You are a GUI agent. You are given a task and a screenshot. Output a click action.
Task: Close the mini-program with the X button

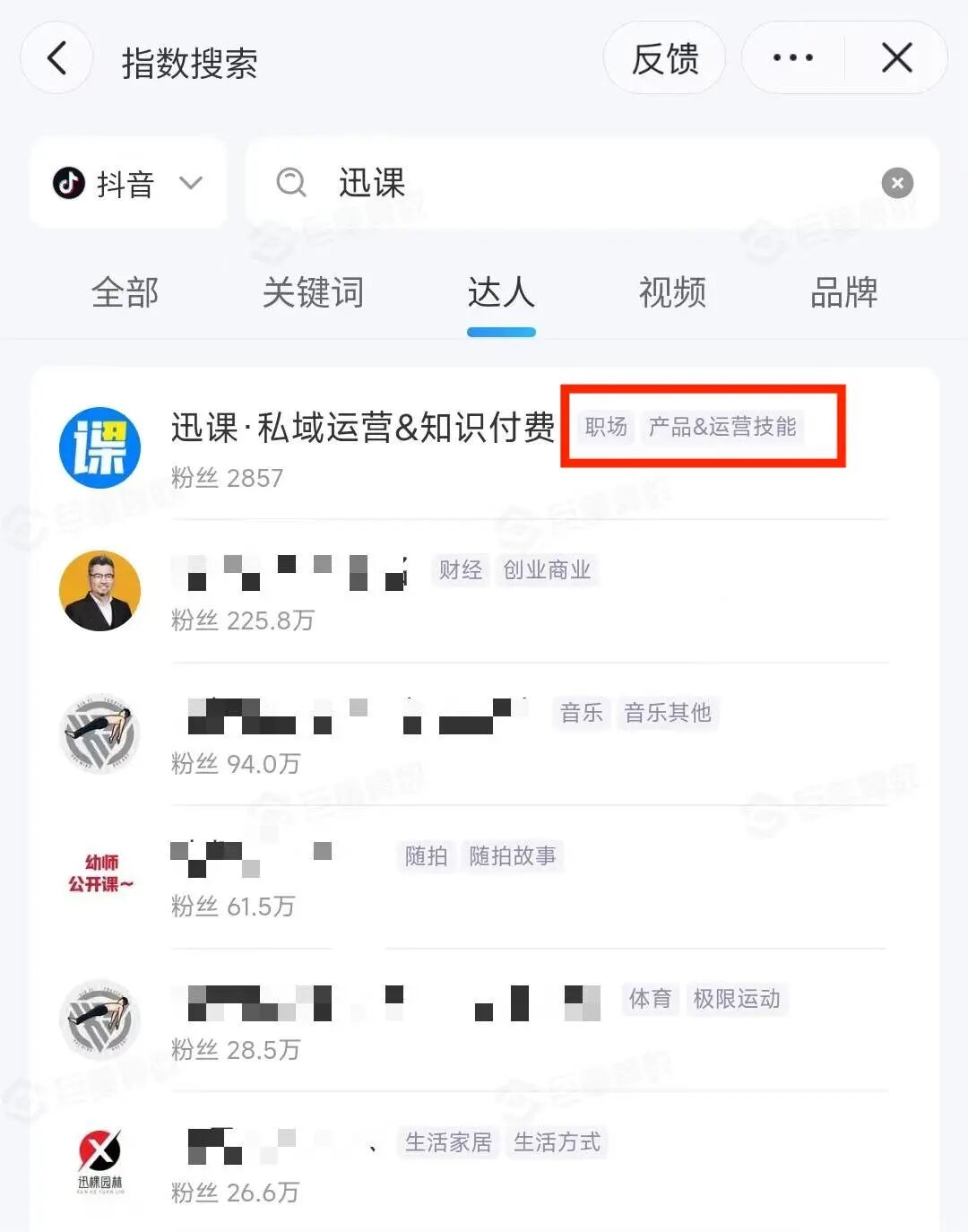(x=895, y=57)
